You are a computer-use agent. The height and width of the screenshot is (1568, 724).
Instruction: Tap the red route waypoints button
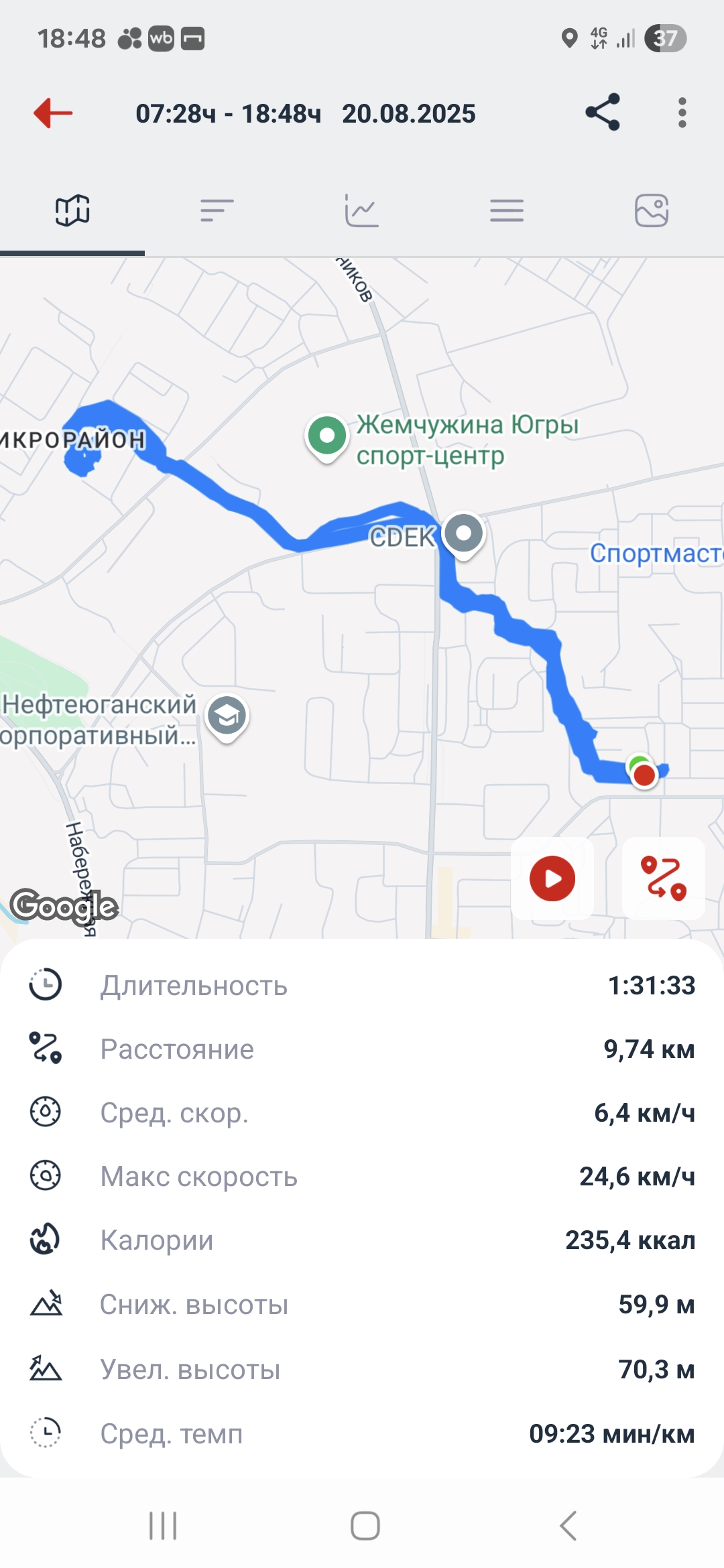coord(664,878)
